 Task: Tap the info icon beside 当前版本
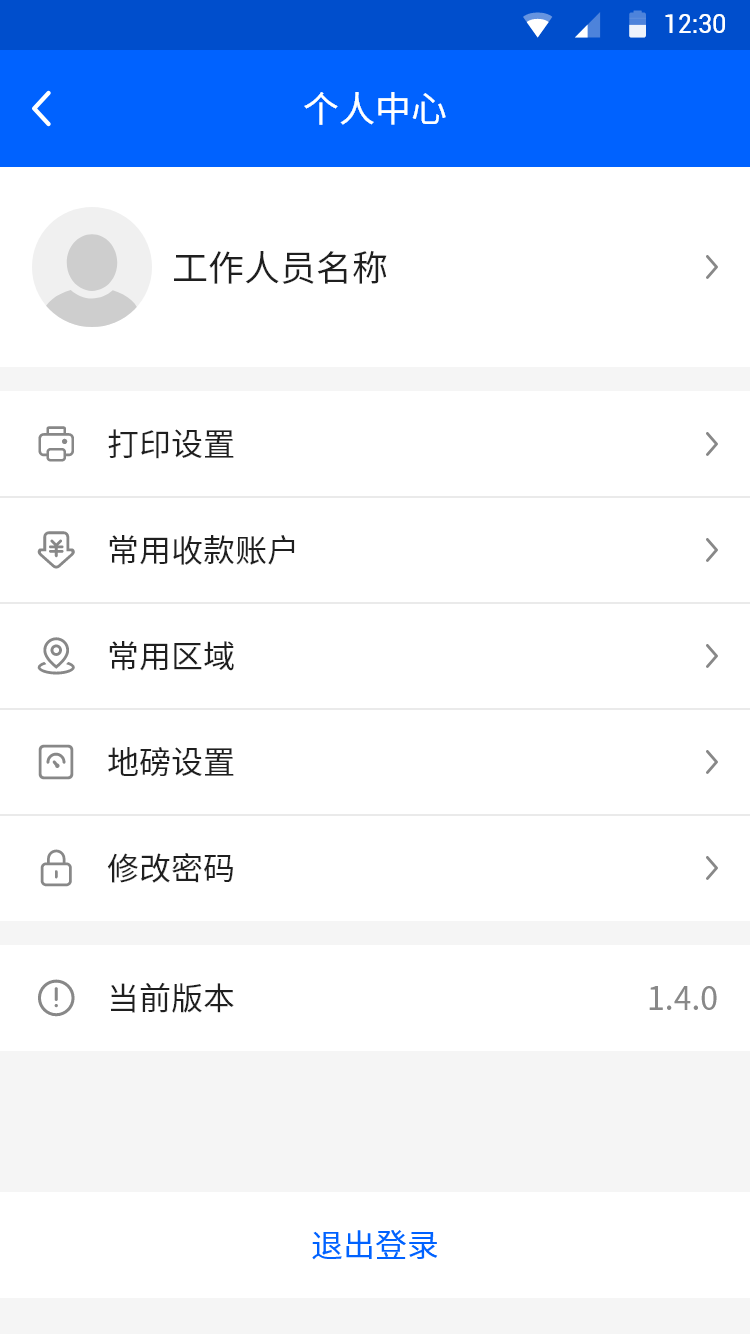pyautogui.click(x=57, y=998)
